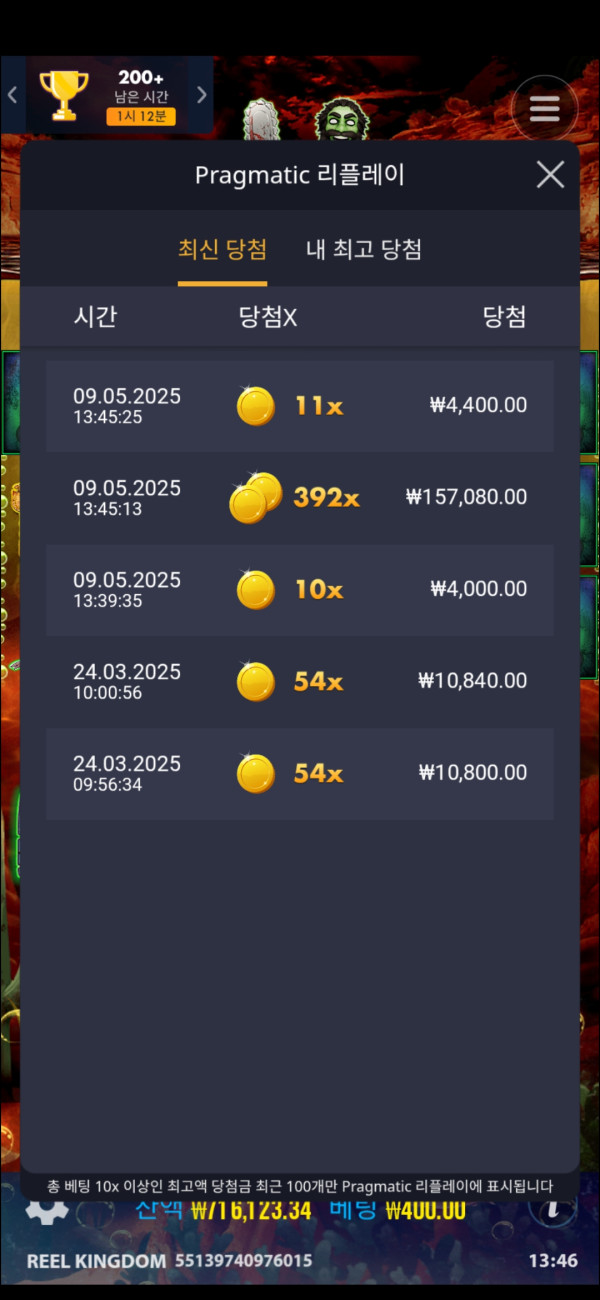Open the replay of the 10x win

(300, 589)
